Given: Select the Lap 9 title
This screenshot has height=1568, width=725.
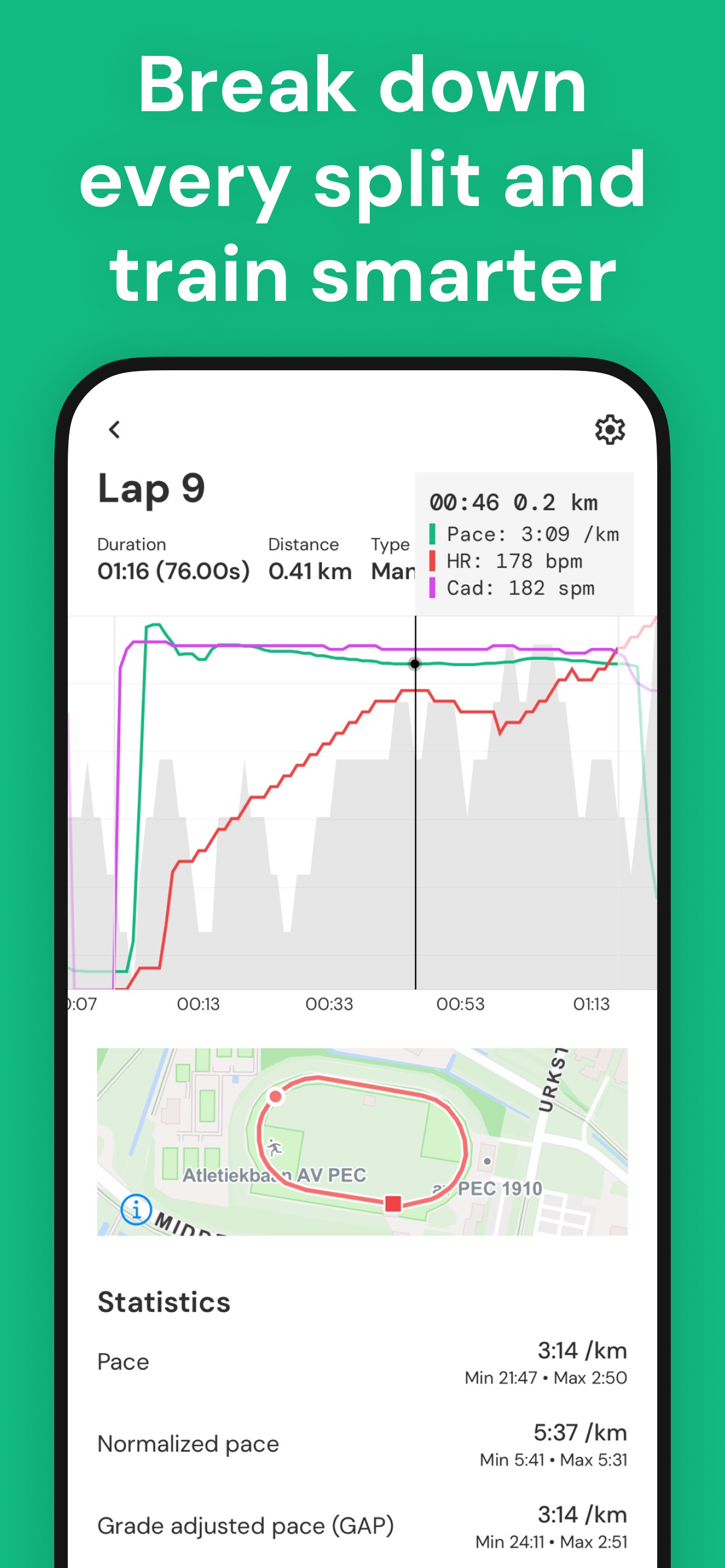Looking at the screenshot, I should click(151, 488).
